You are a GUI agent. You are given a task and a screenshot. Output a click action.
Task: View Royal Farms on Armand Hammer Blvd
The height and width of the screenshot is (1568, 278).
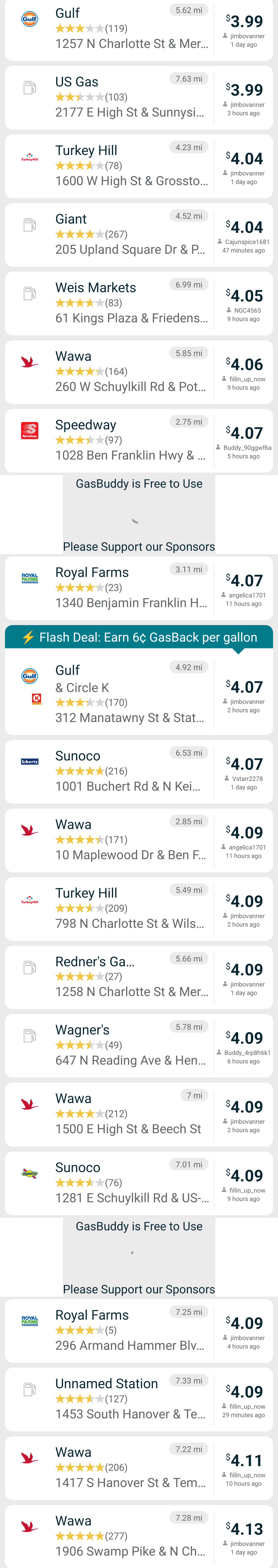click(x=131, y=1330)
